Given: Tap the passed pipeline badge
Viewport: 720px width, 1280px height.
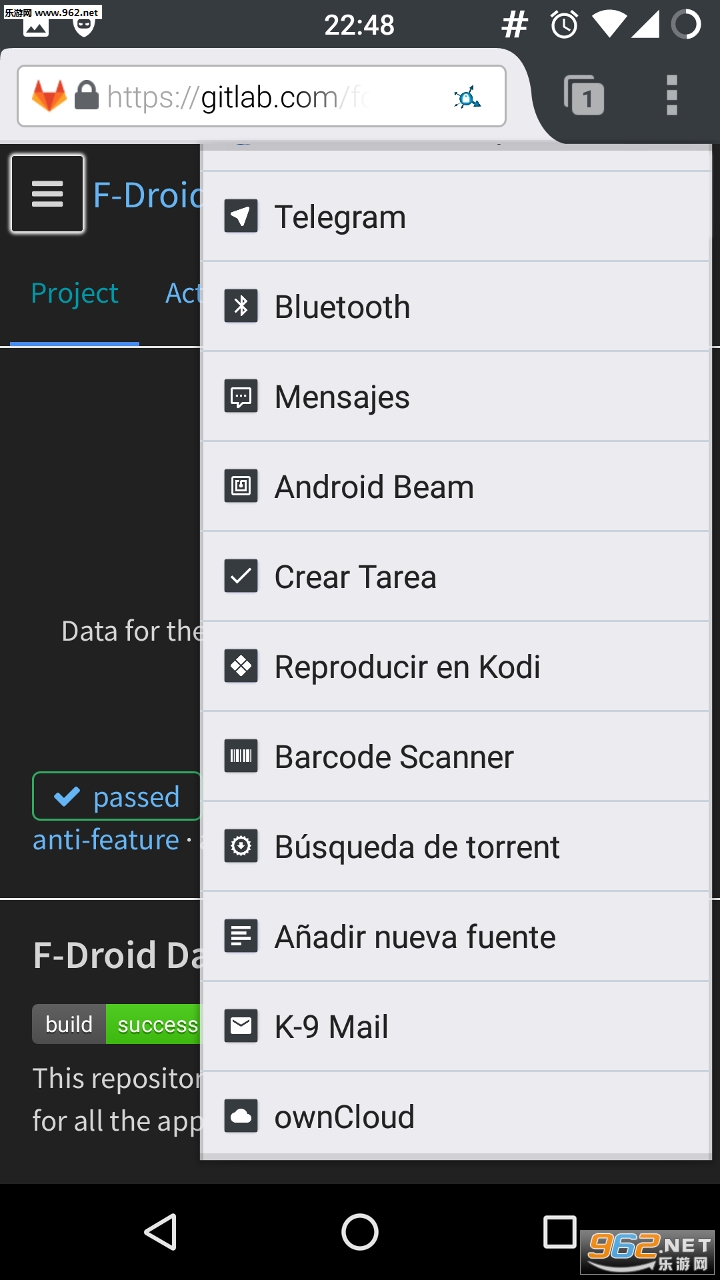Looking at the screenshot, I should pos(117,797).
